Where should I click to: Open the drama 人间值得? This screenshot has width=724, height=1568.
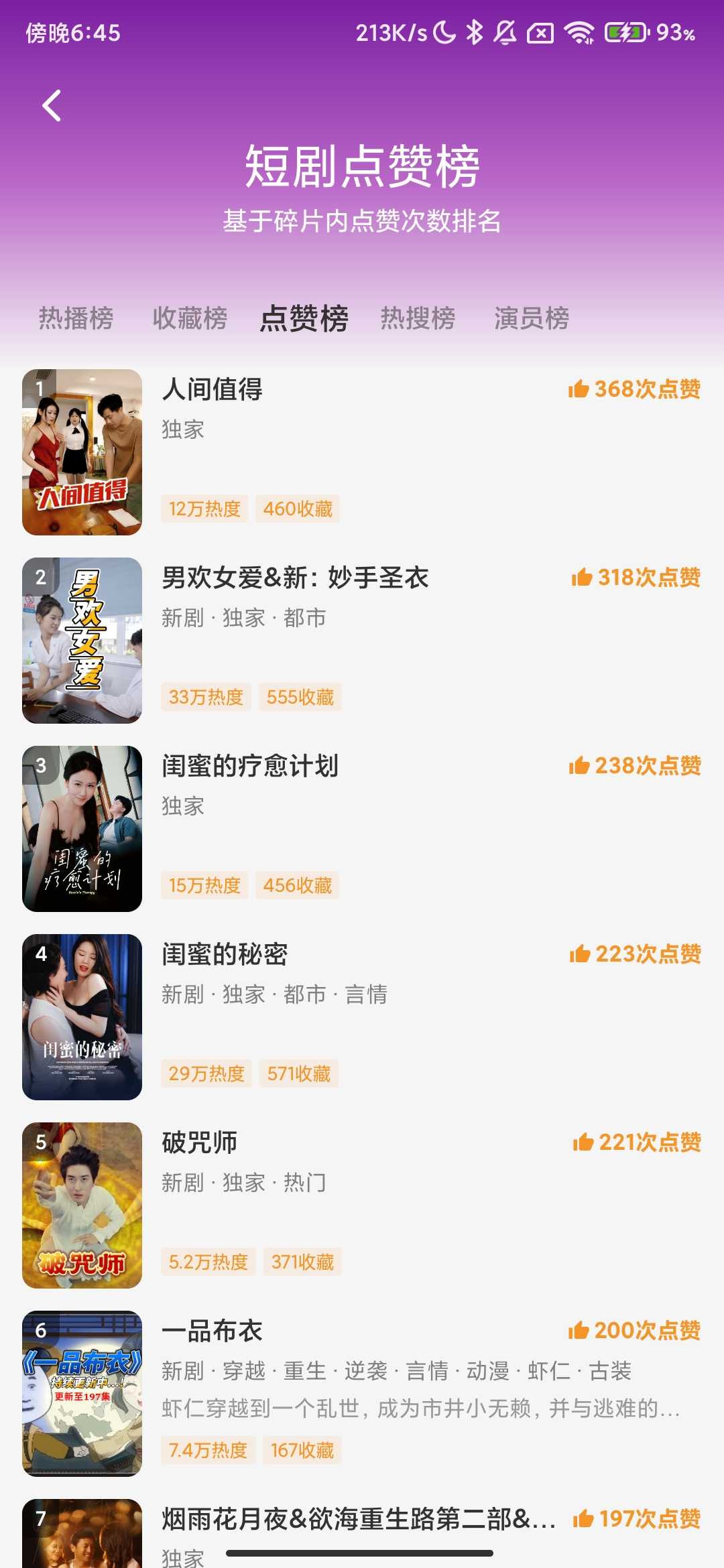(x=212, y=389)
